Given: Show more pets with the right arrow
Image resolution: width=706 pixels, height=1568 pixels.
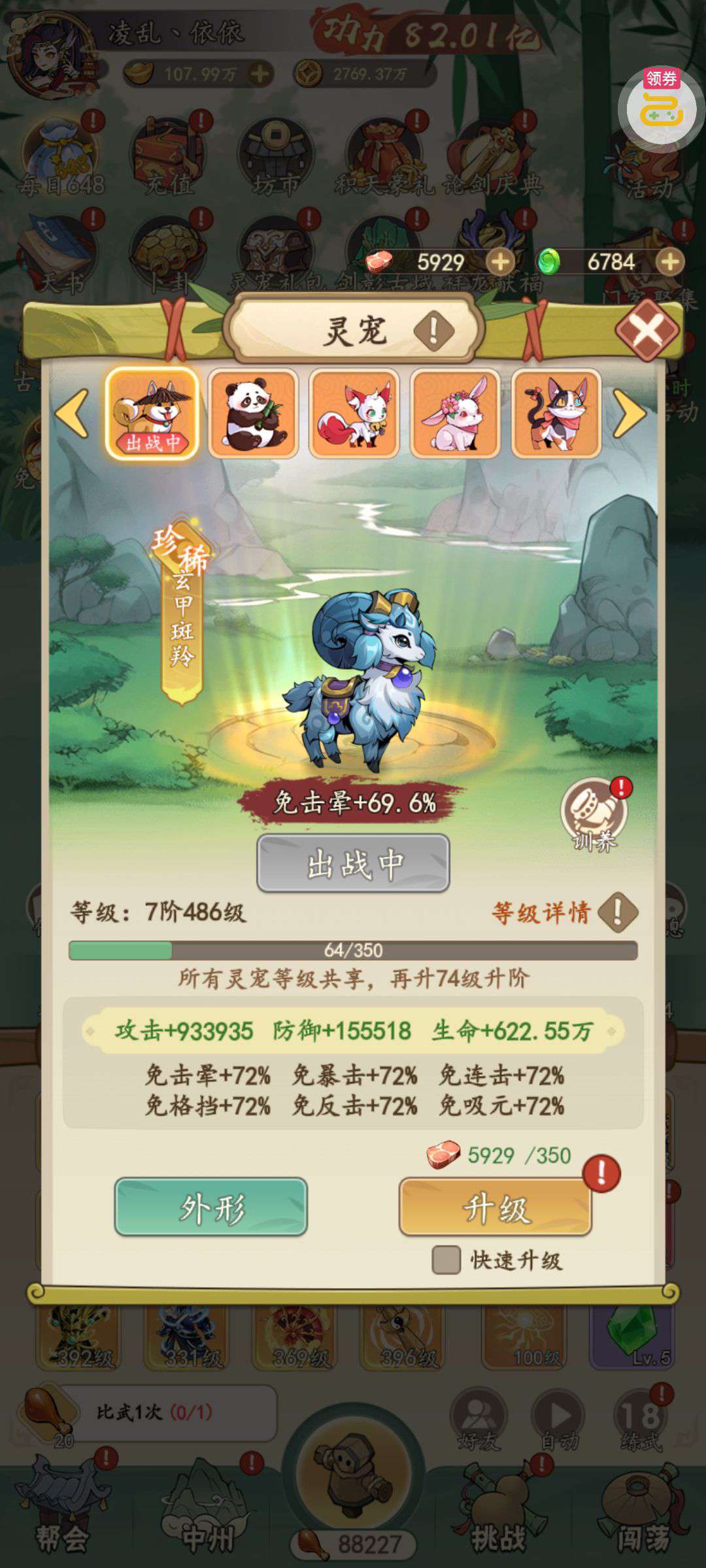Looking at the screenshot, I should (629, 414).
